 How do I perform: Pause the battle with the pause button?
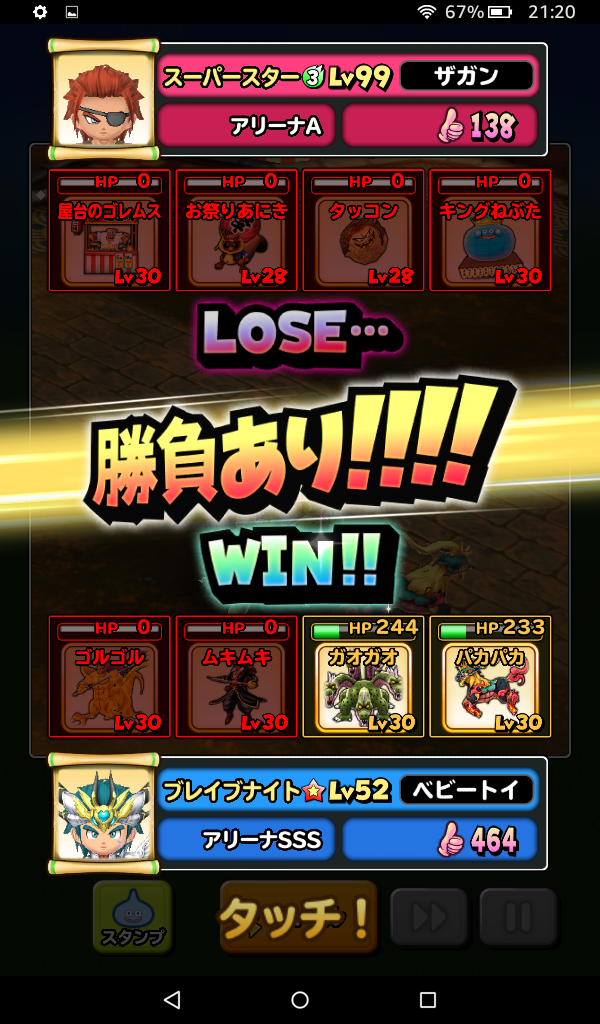(x=517, y=916)
